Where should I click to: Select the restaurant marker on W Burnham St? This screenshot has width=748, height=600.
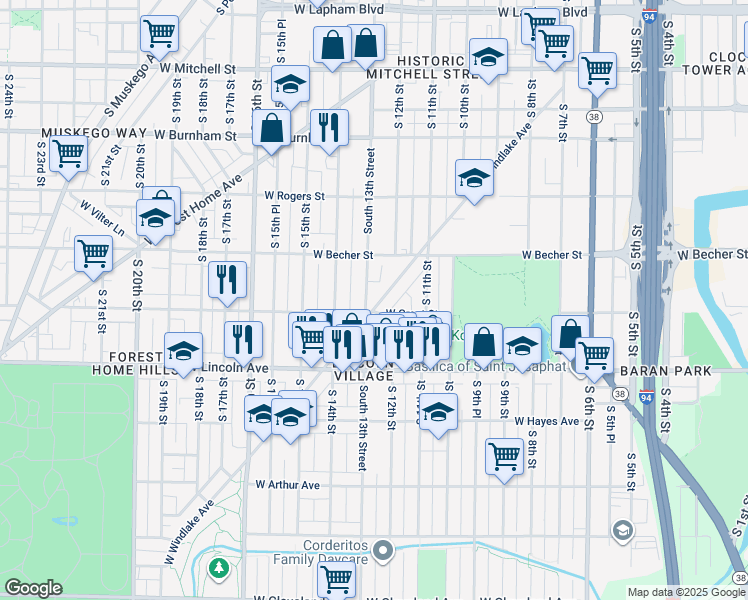coord(329,131)
